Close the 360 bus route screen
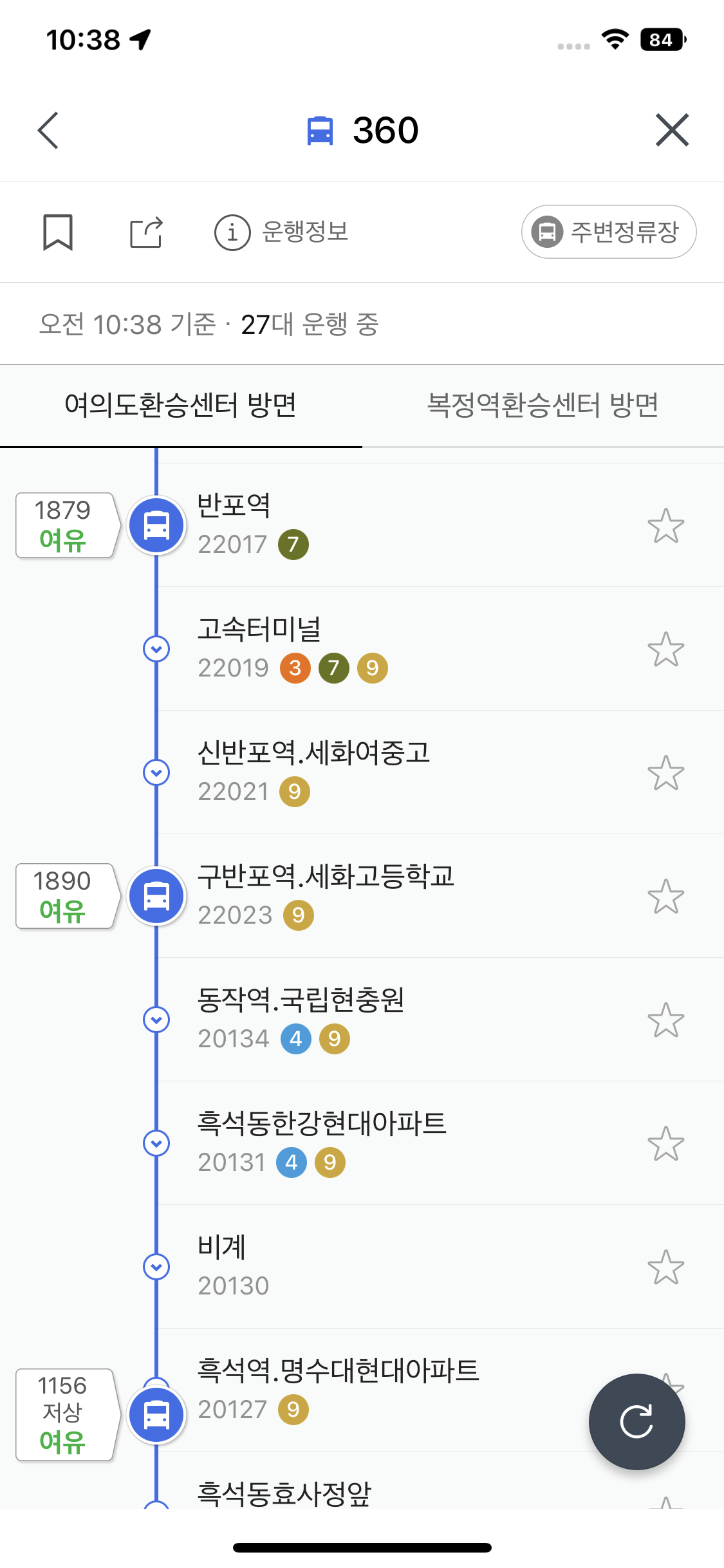Viewport: 724px width, 1568px height. coord(672,130)
